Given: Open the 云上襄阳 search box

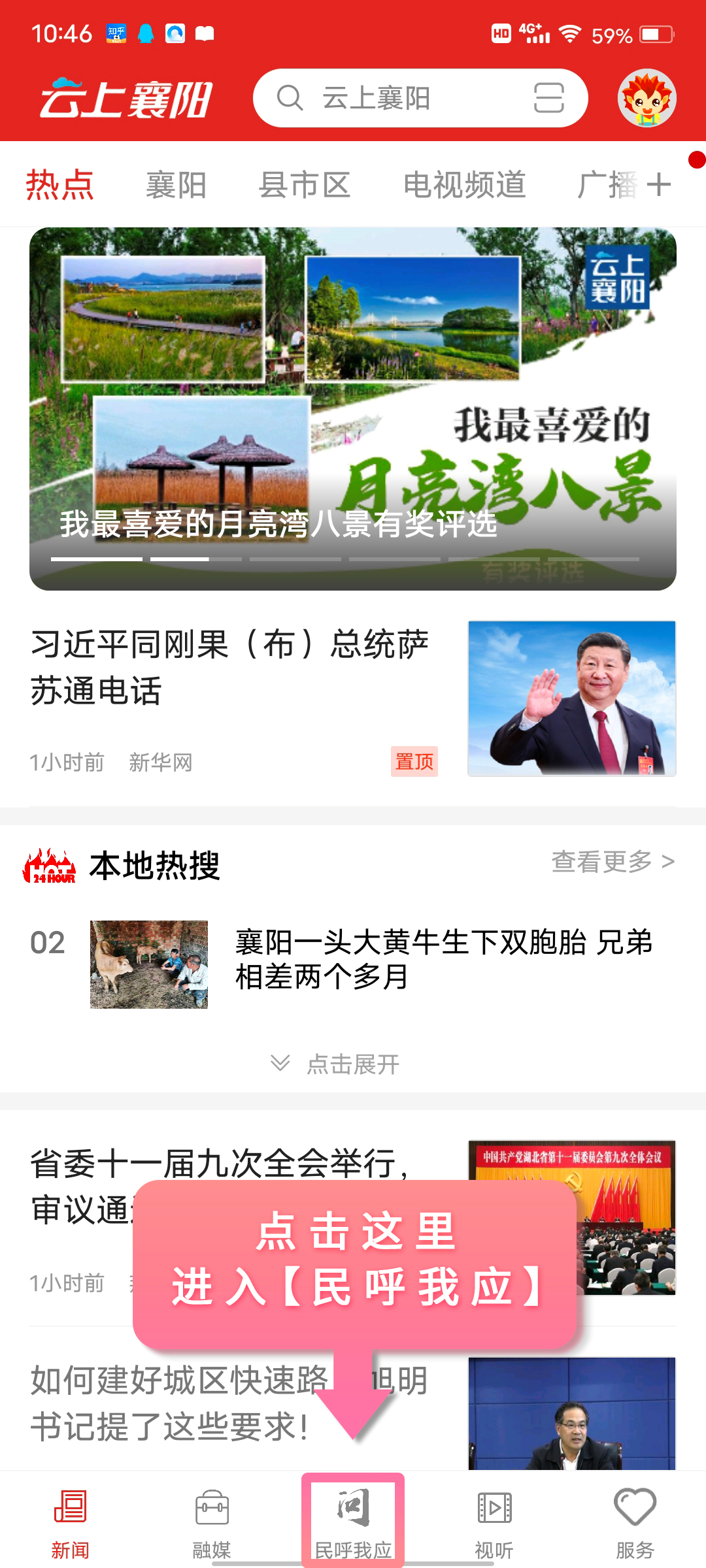Looking at the screenshot, I should (x=392, y=99).
